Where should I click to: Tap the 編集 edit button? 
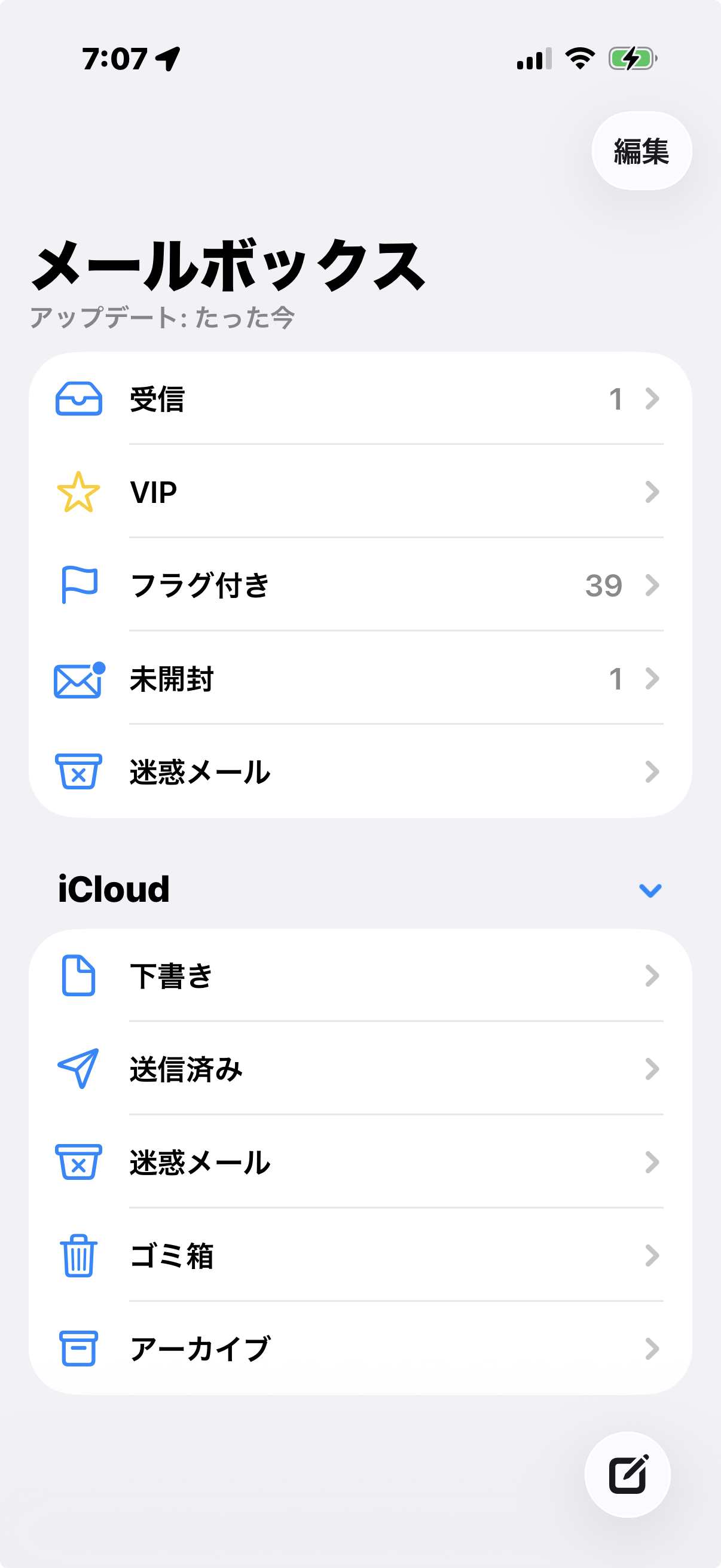pyautogui.click(x=641, y=151)
